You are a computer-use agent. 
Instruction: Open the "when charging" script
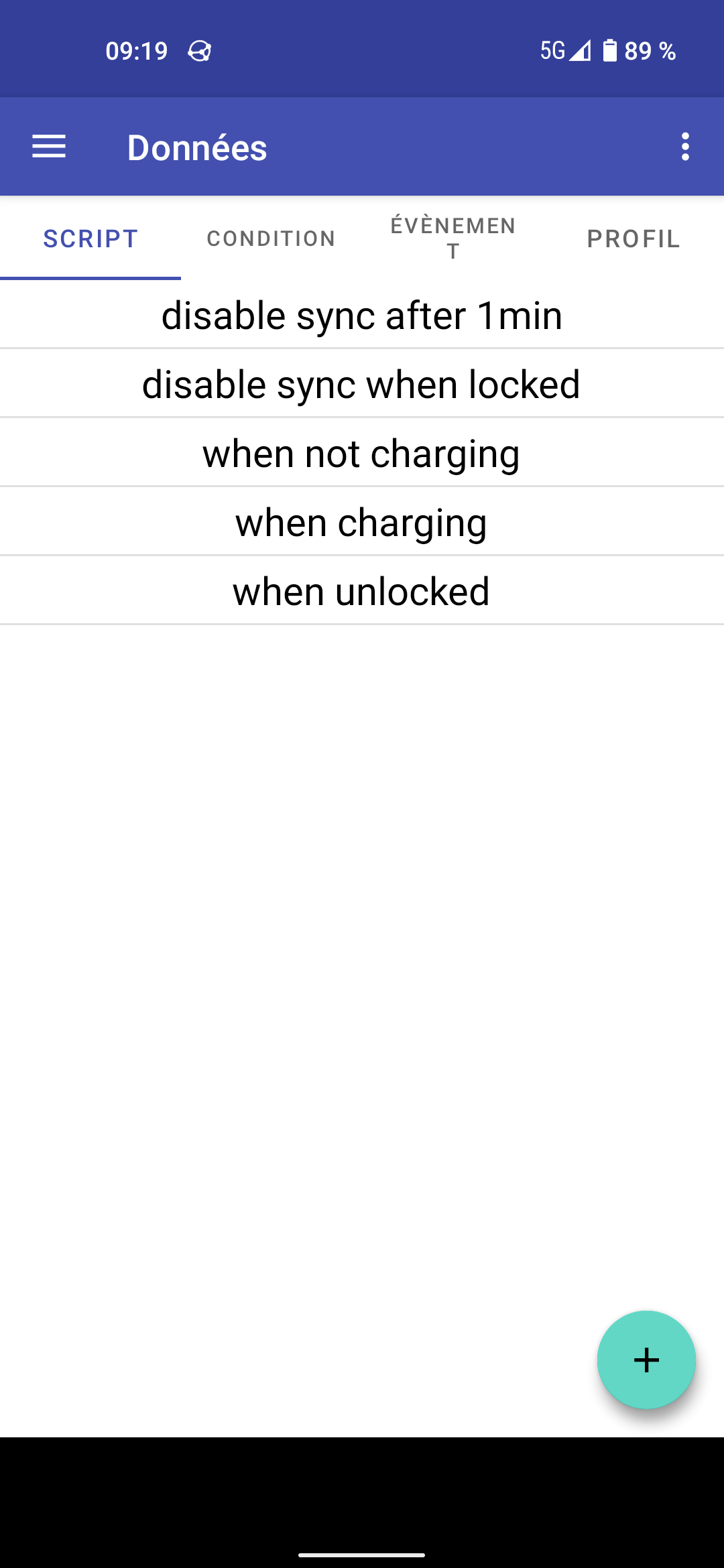click(x=362, y=523)
